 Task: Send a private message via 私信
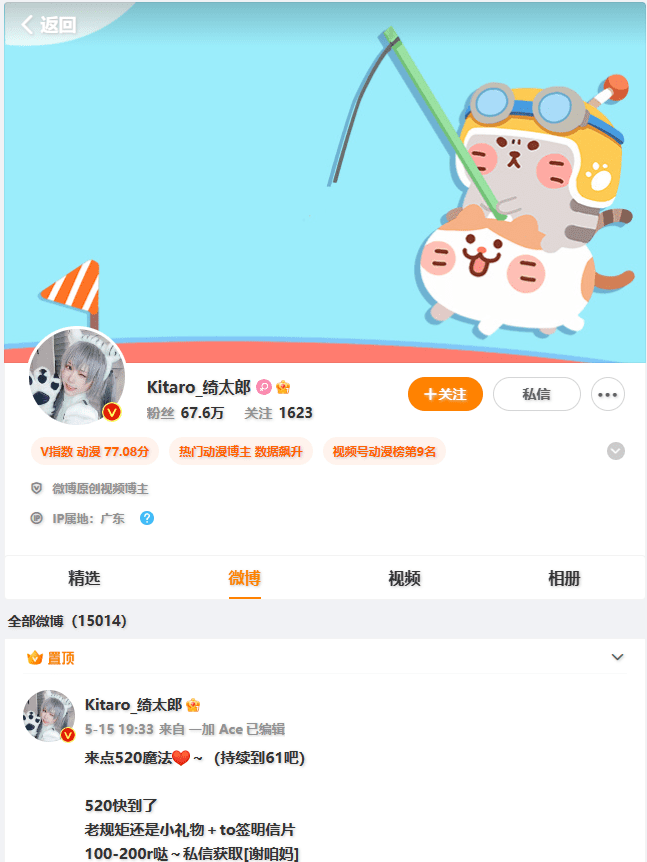coord(536,394)
